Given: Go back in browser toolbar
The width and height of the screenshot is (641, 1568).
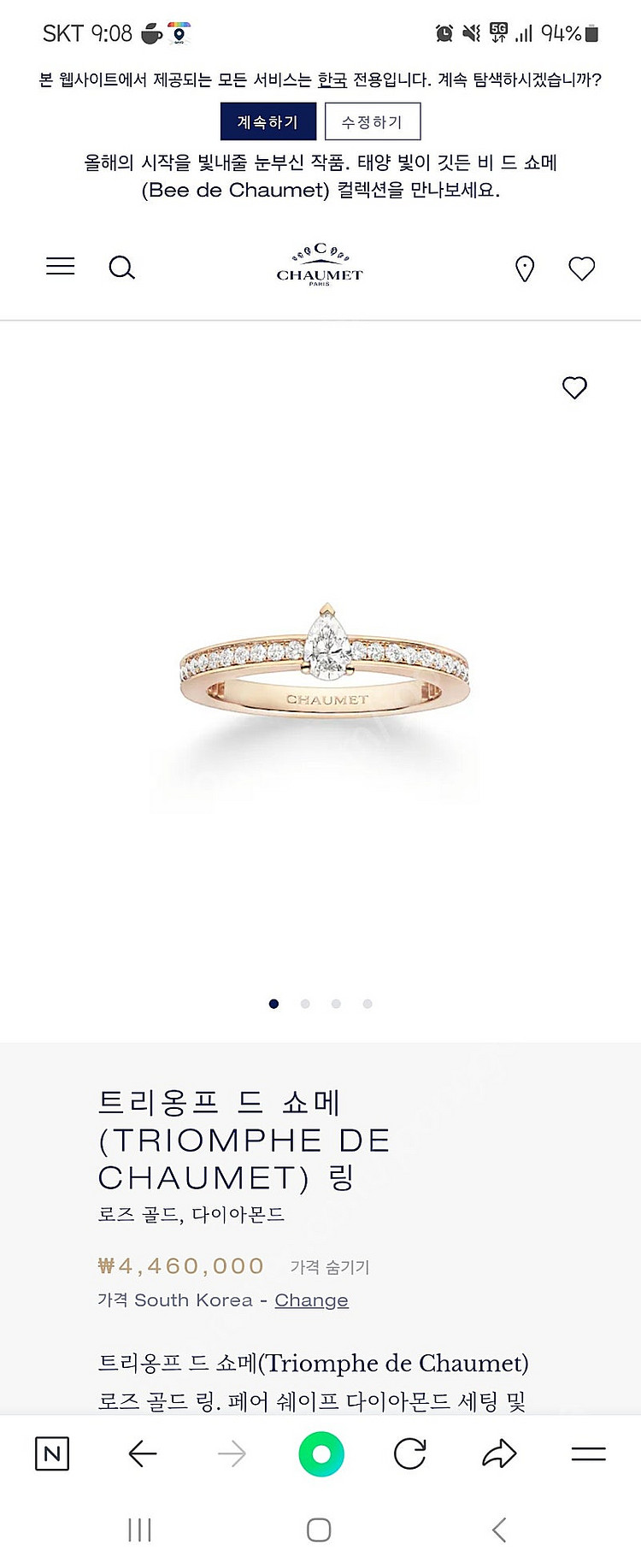Looking at the screenshot, I should click(x=142, y=1453).
